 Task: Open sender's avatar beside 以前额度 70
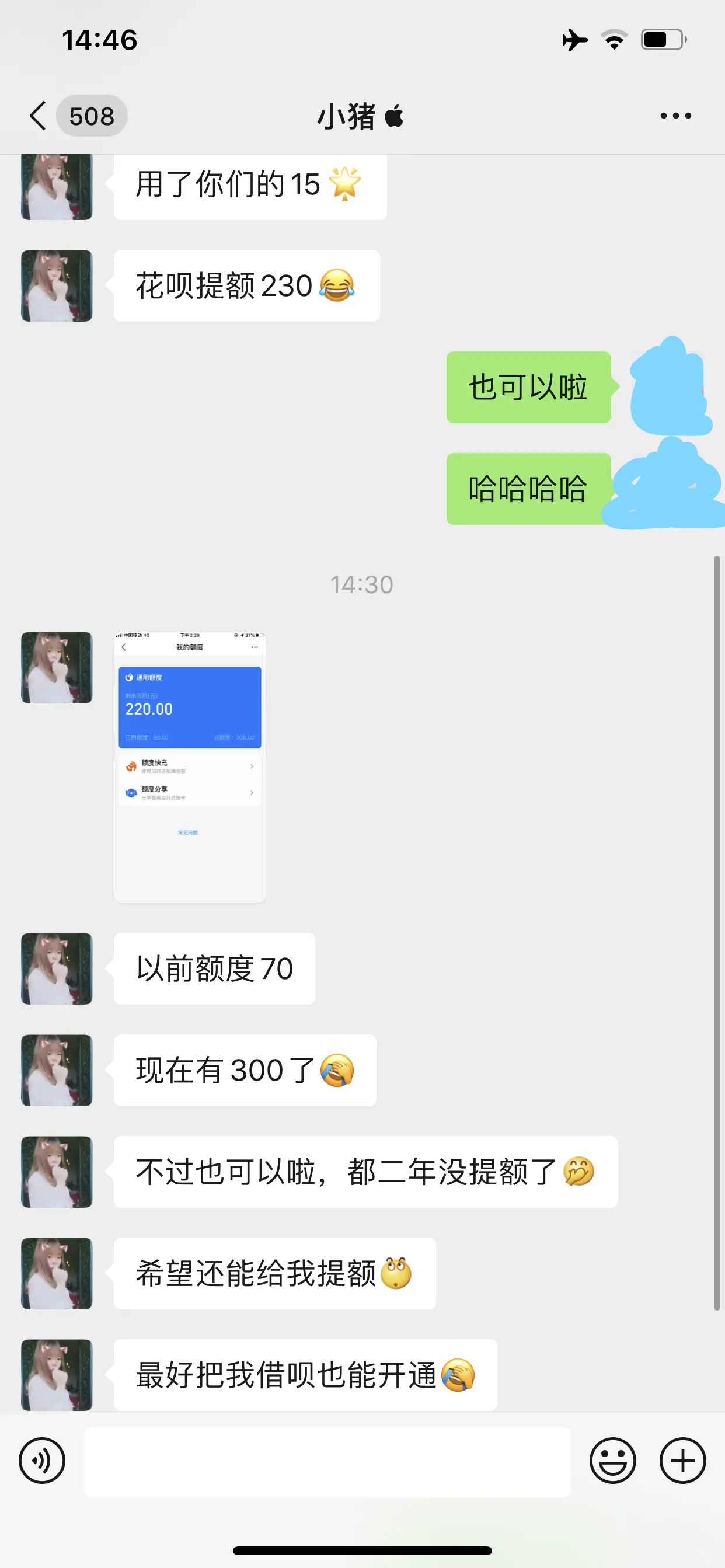point(57,968)
